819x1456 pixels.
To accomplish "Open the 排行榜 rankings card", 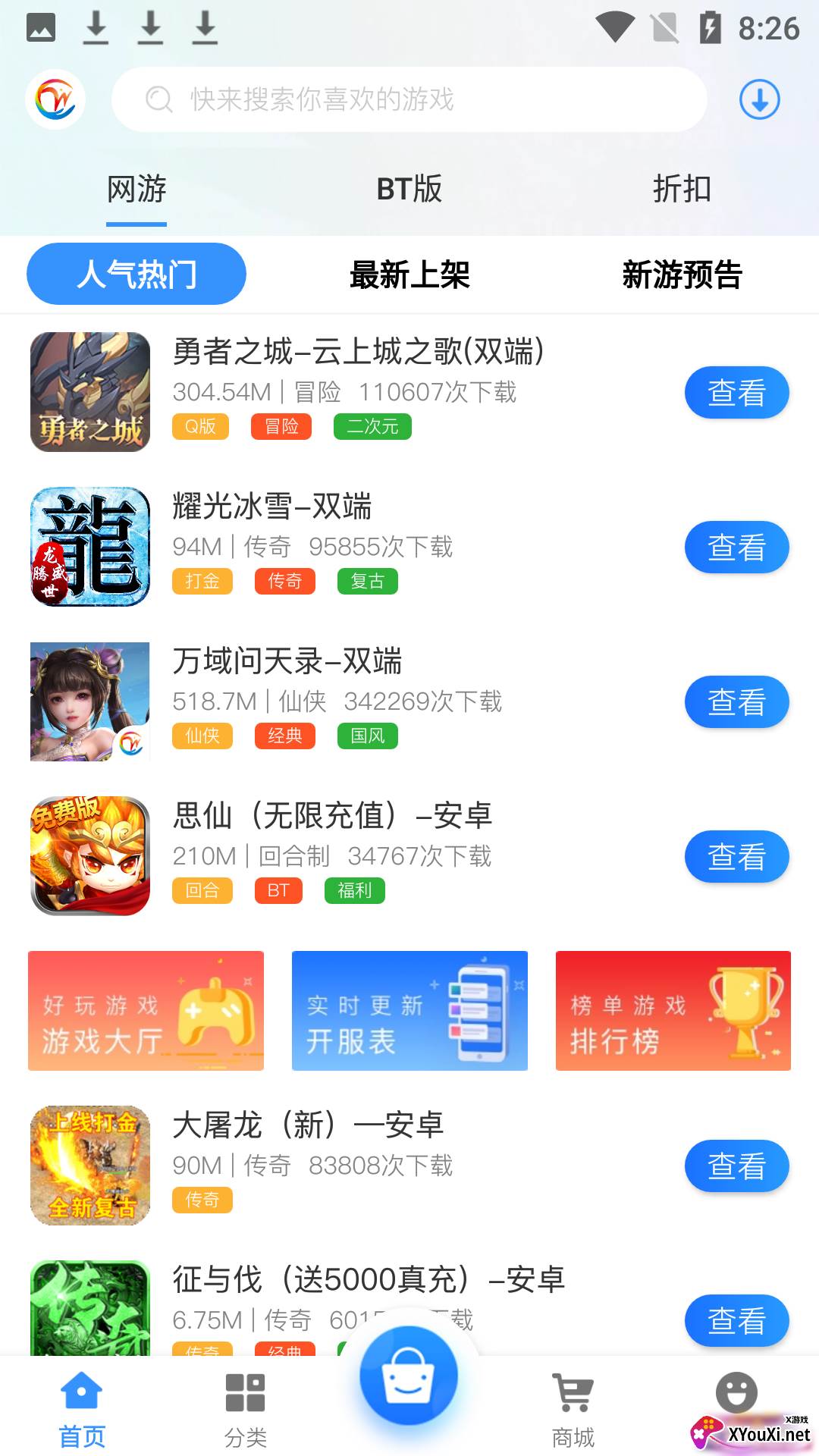I will point(673,1011).
